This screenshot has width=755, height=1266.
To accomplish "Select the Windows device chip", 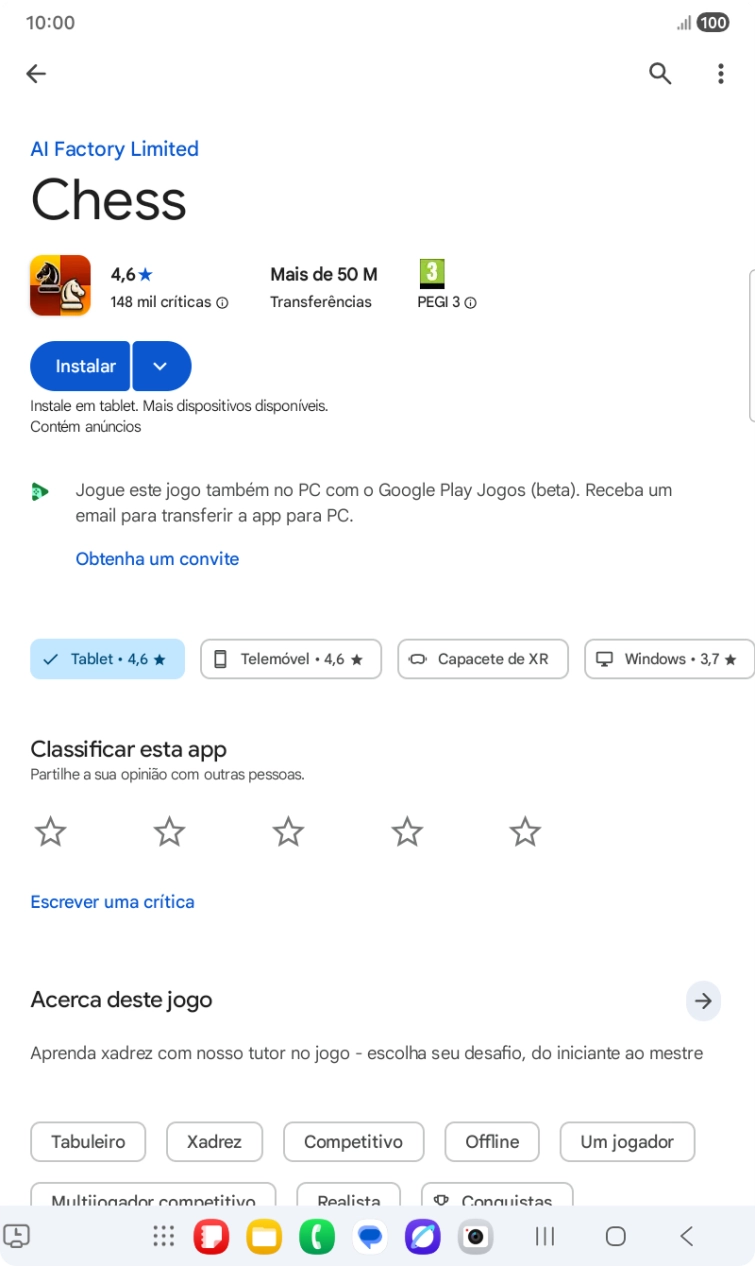I will click(x=668, y=659).
